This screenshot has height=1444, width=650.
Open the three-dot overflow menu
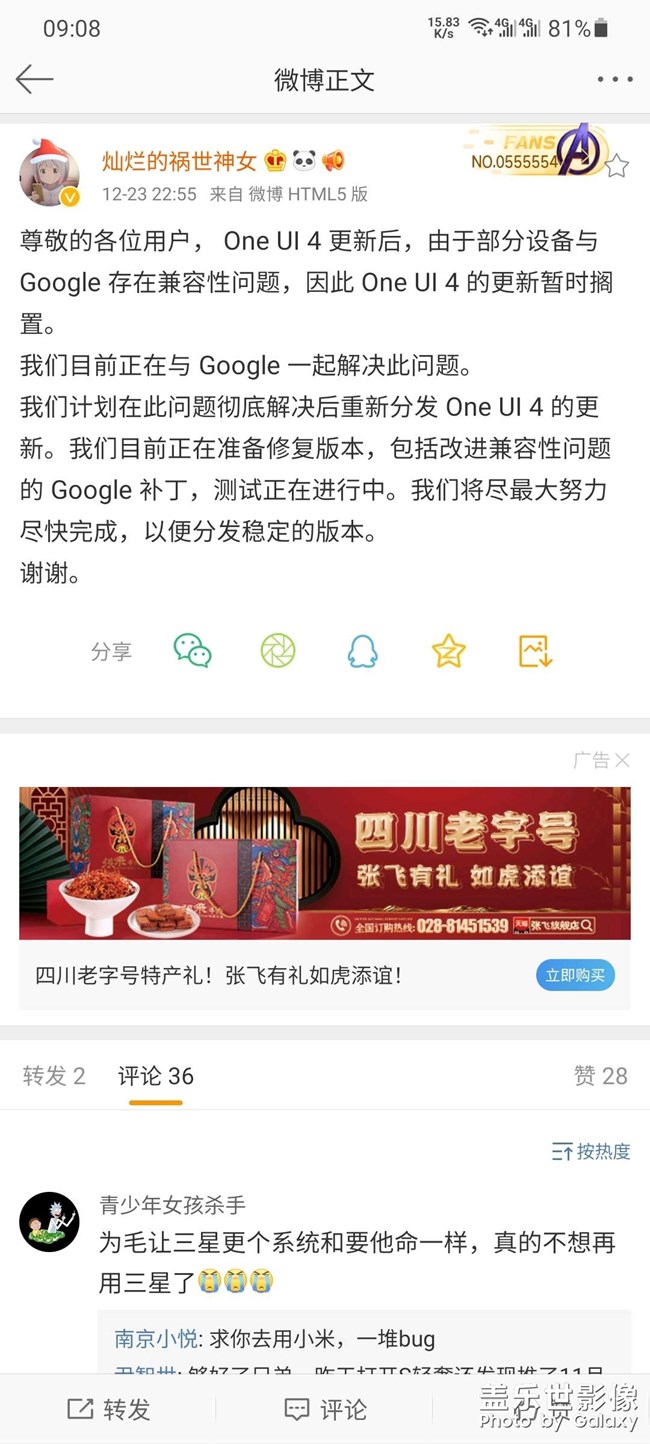614,80
